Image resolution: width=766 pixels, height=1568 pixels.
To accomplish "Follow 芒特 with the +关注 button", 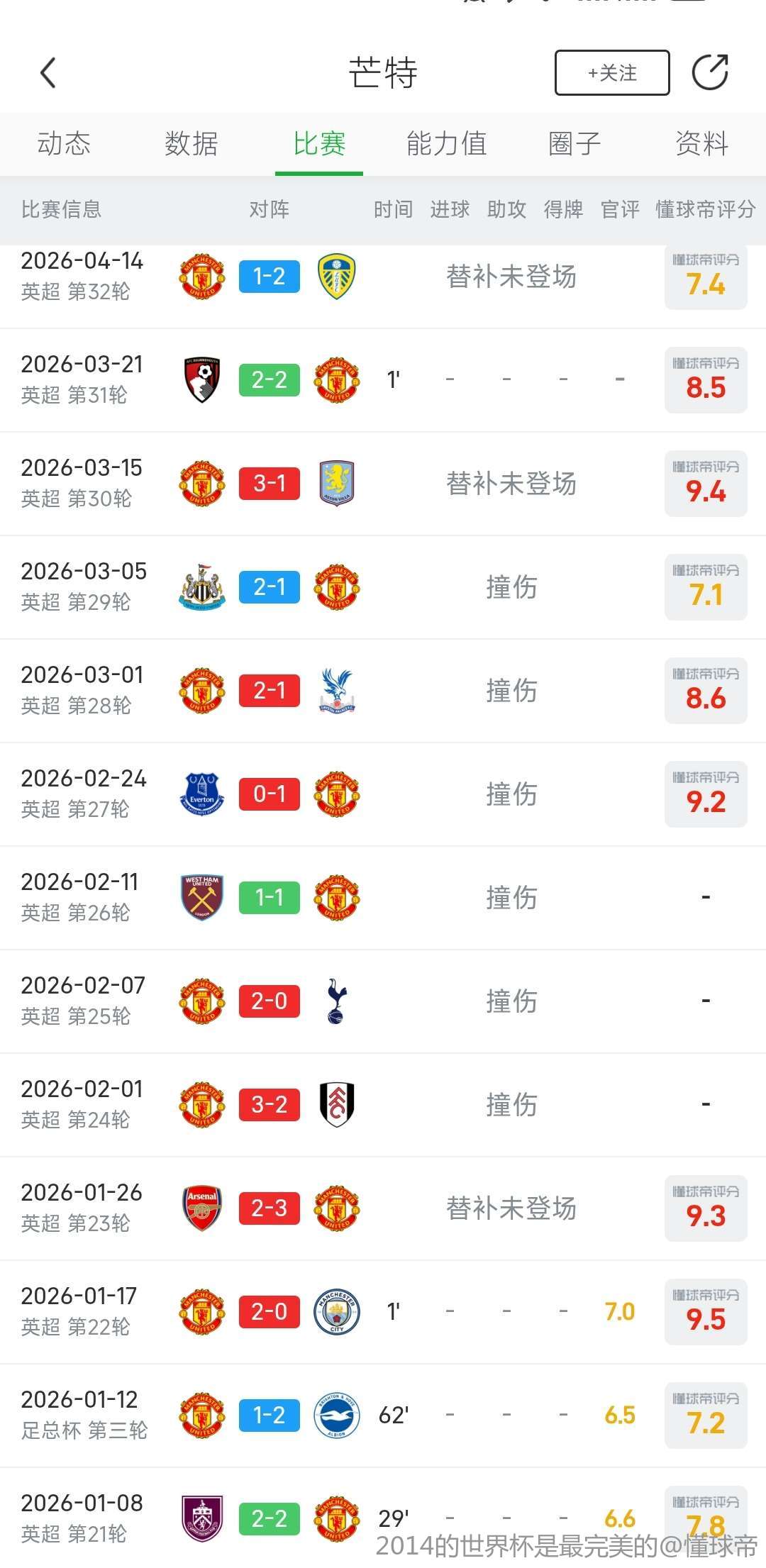I will click(611, 72).
